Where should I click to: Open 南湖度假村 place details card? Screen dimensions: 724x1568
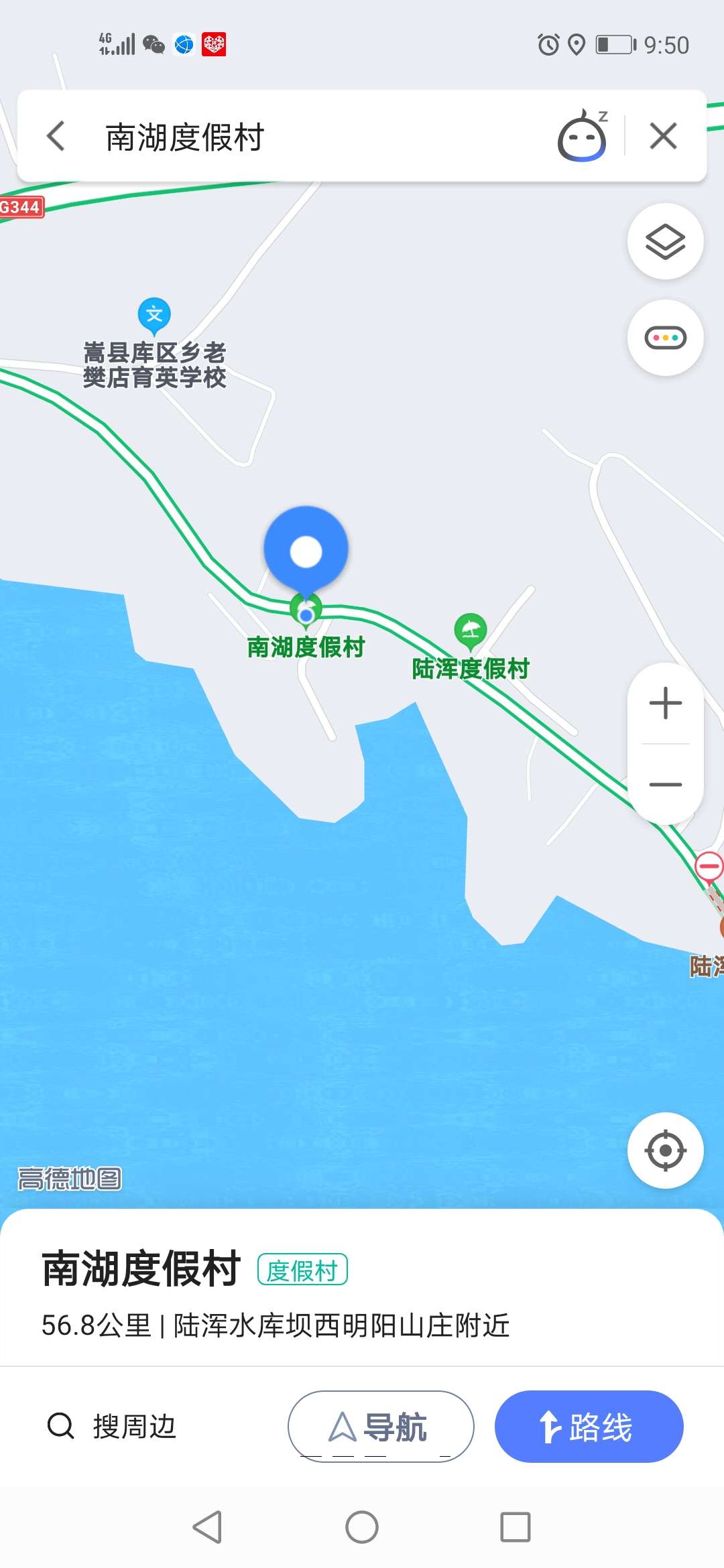(x=141, y=1268)
